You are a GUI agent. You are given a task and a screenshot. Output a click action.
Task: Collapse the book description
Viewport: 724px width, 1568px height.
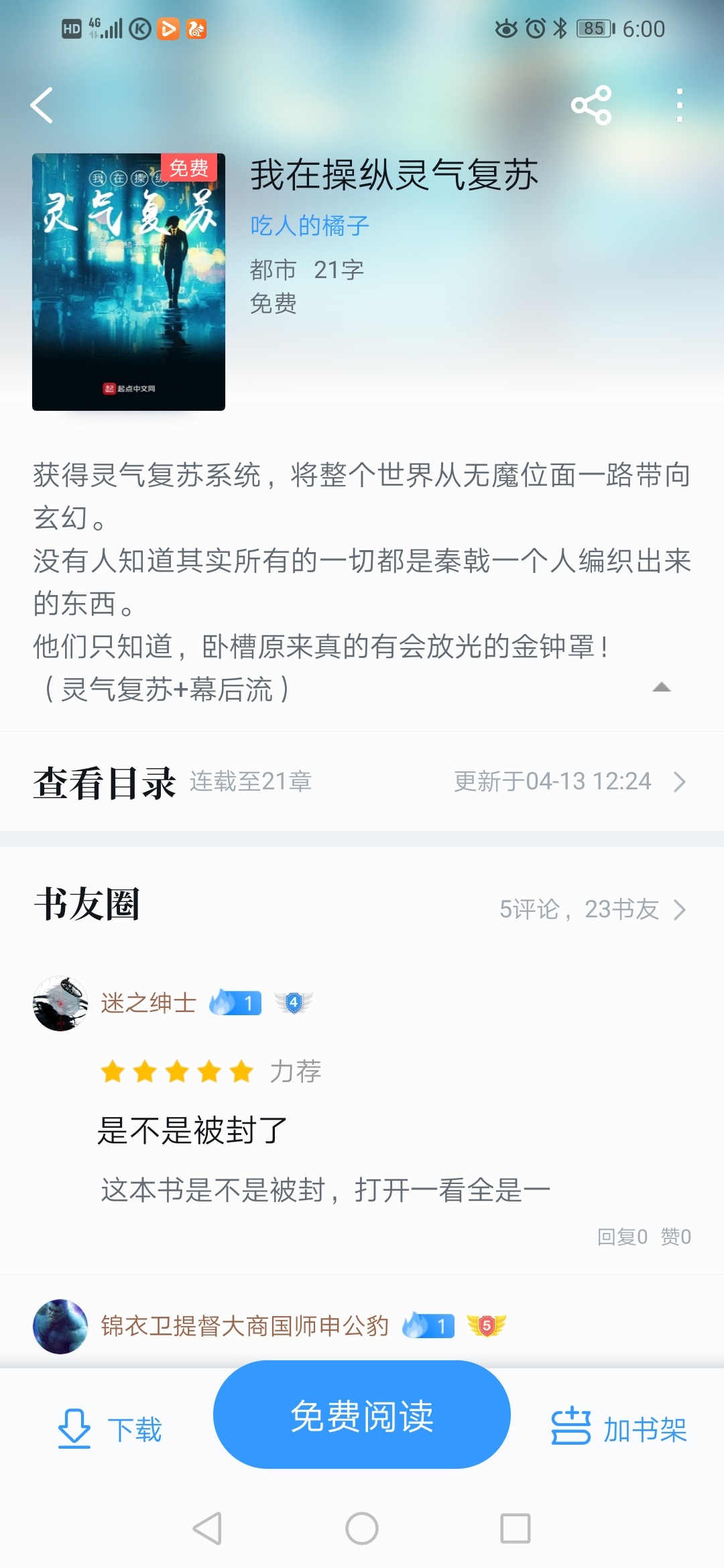(x=661, y=688)
